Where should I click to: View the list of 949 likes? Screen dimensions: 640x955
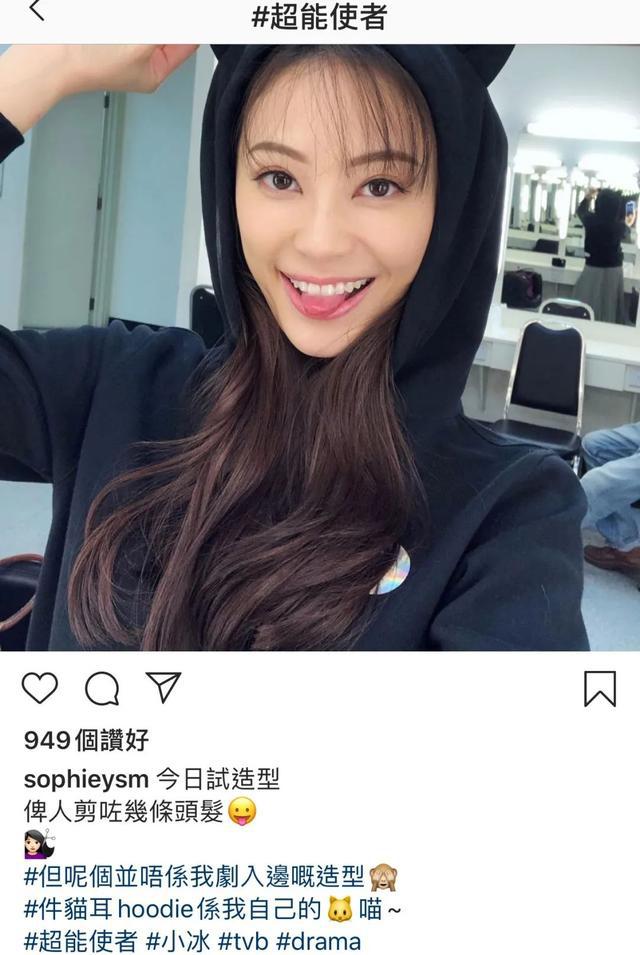[85, 740]
